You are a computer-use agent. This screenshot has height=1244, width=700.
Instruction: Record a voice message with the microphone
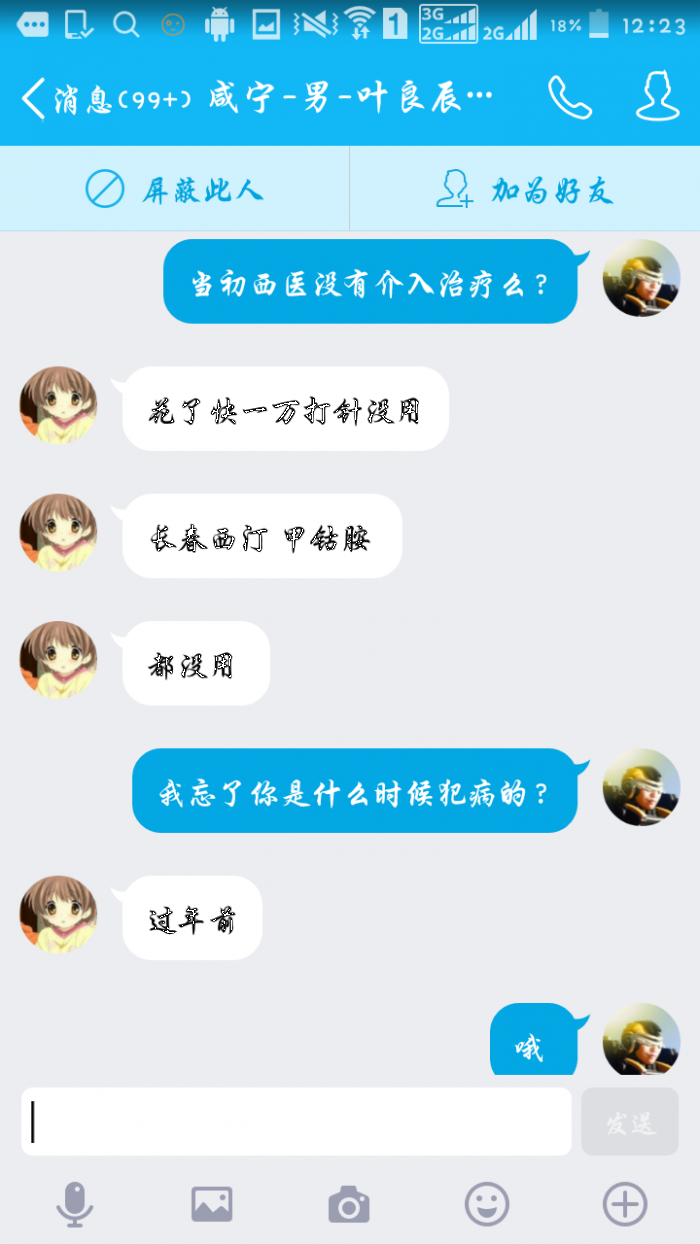click(x=75, y=1204)
